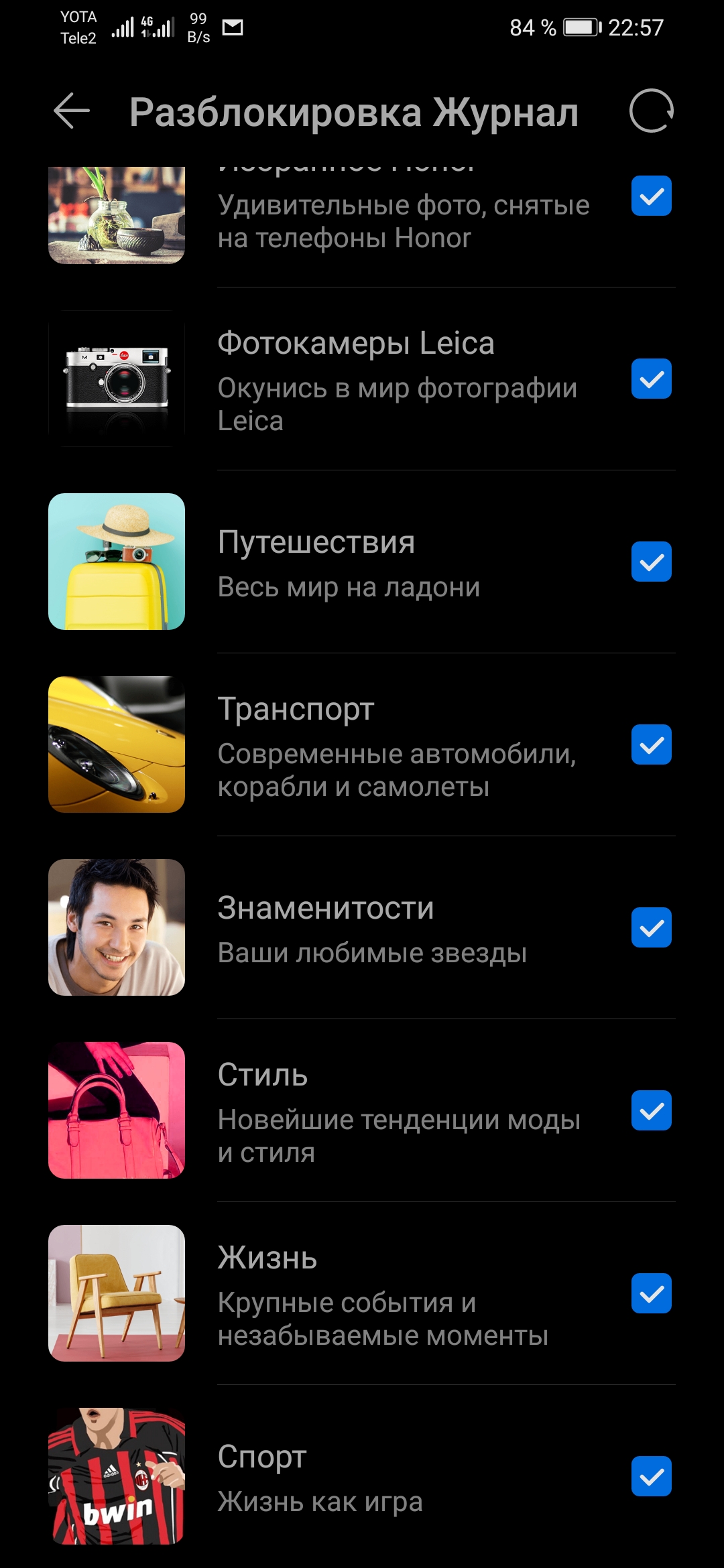Toggle the Транспорт checkbox

click(651, 744)
